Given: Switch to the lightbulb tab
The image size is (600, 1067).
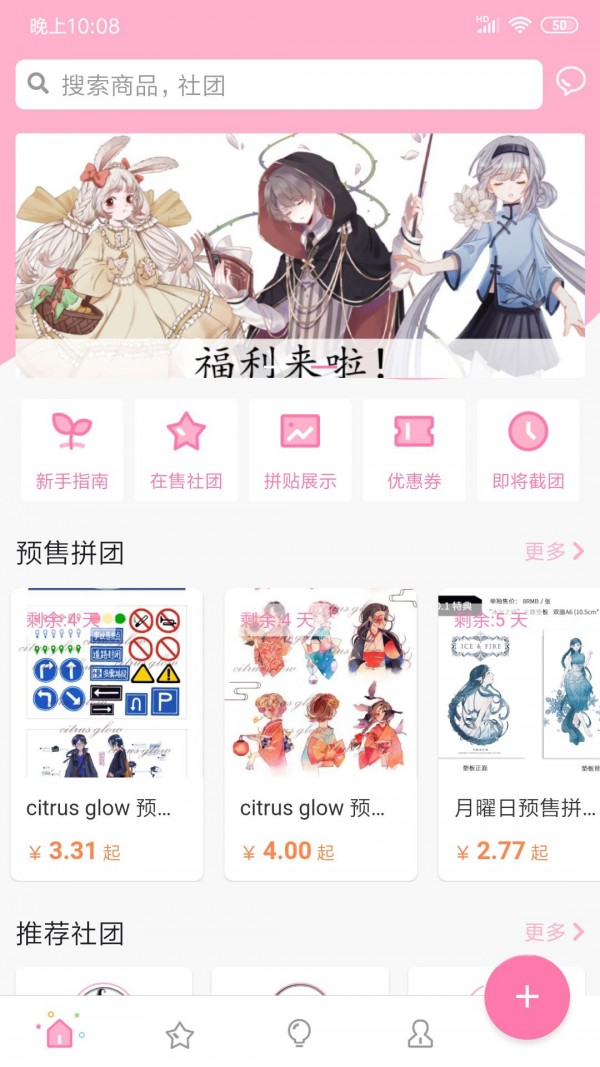Looking at the screenshot, I should [299, 1034].
